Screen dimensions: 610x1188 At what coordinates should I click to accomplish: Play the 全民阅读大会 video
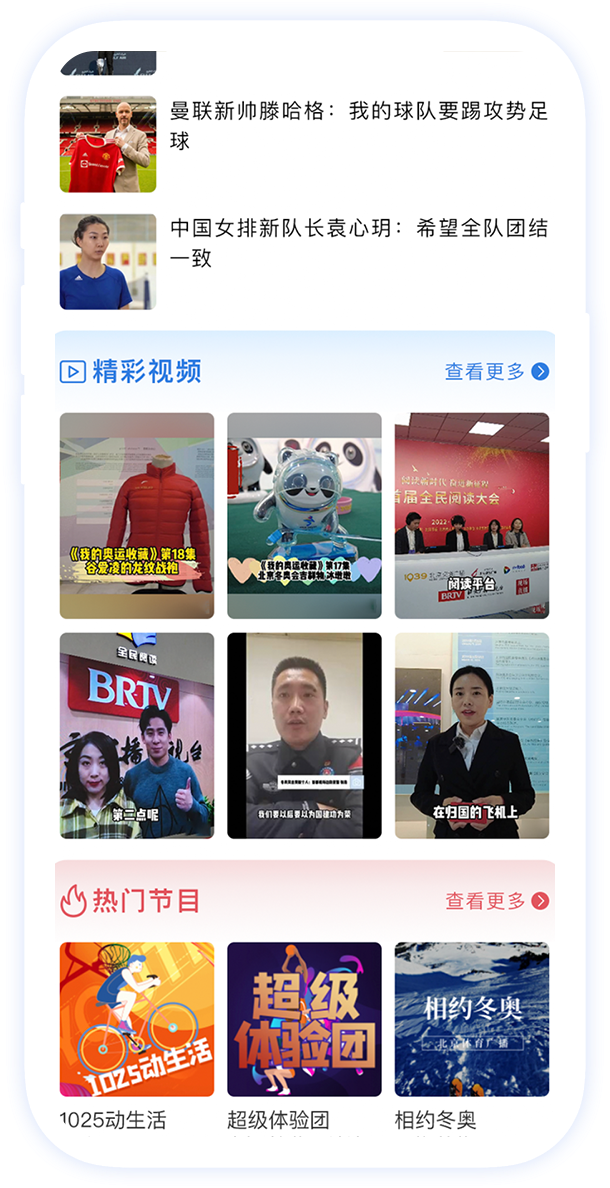point(471,515)
